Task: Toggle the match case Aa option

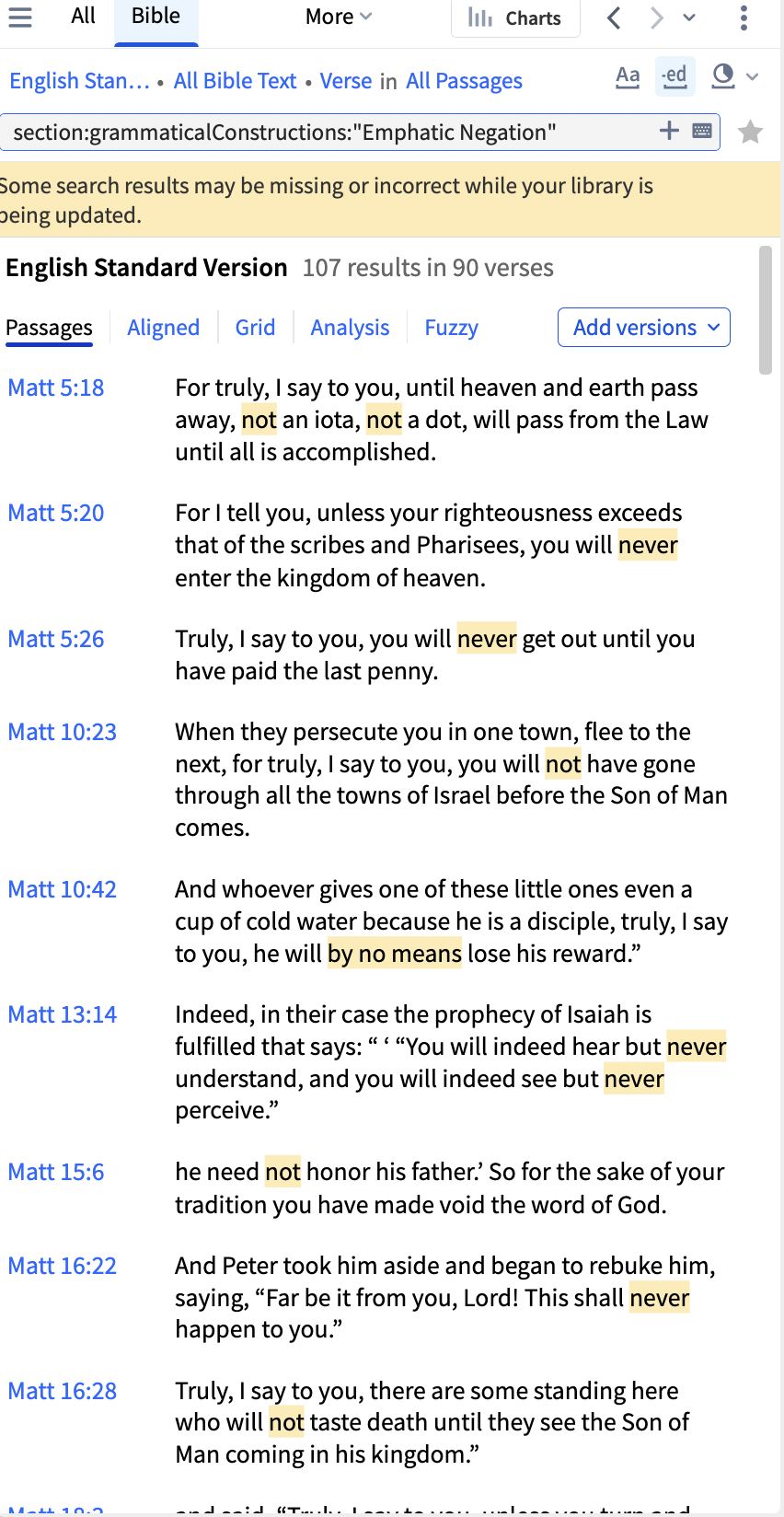Action: pyautogui.click(x=628, y=76)
